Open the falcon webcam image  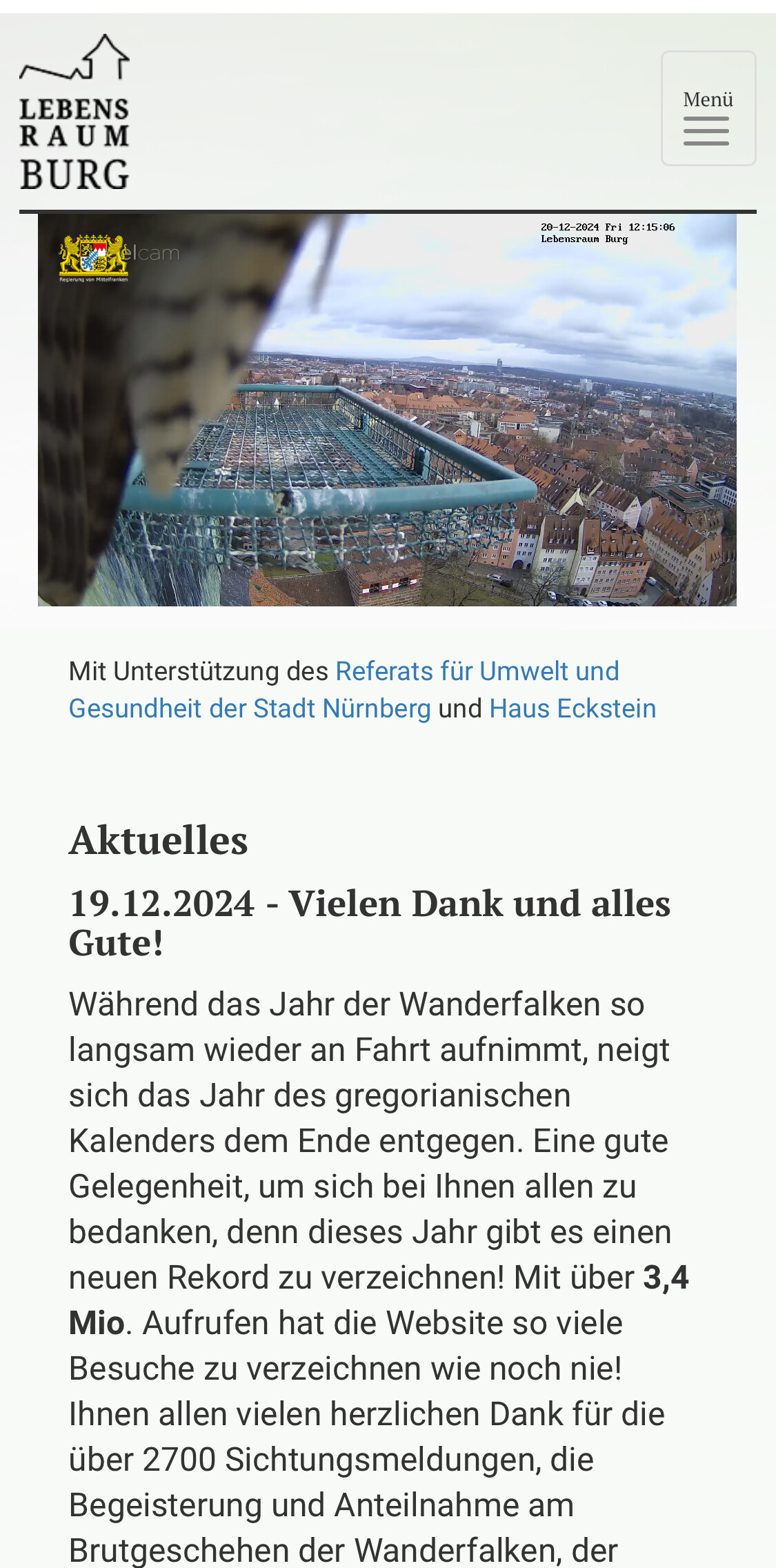pos(387,410)
